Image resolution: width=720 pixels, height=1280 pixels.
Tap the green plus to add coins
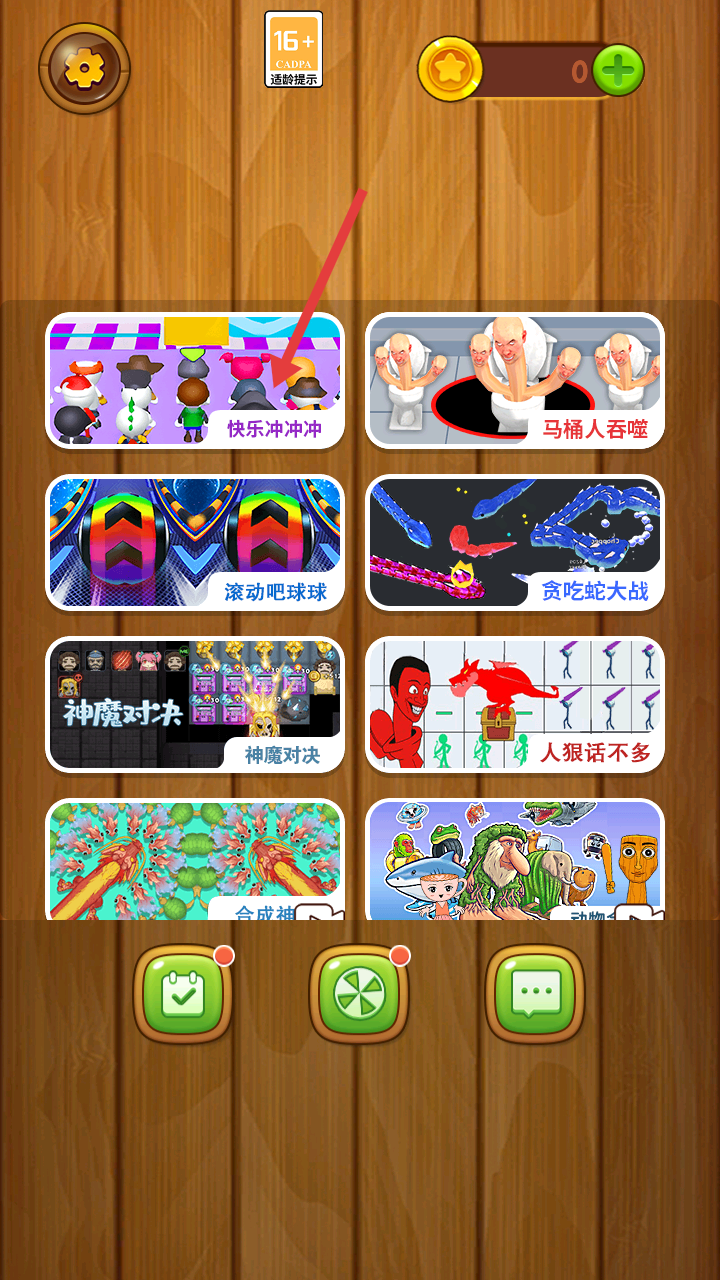[x=618, y=70]
